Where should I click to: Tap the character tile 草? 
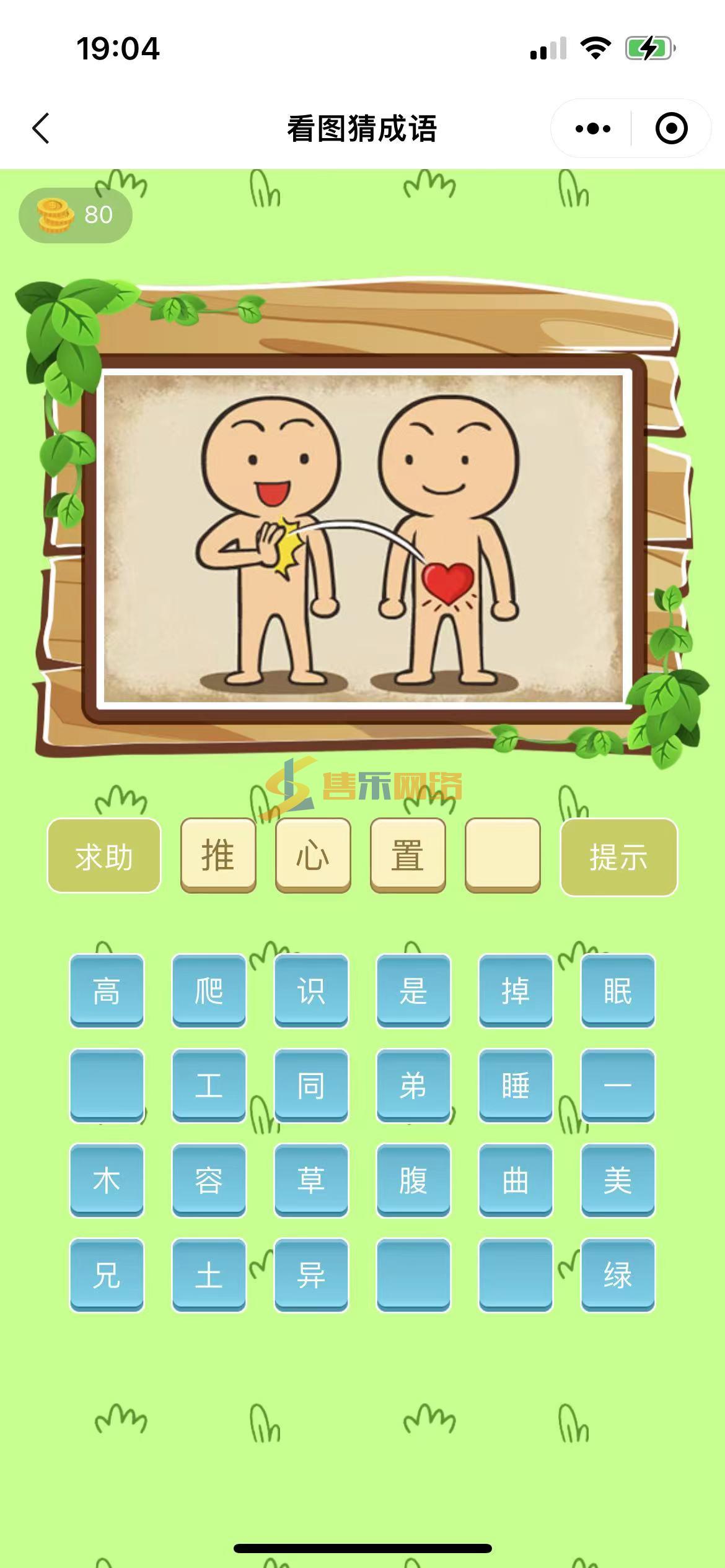311,1180
